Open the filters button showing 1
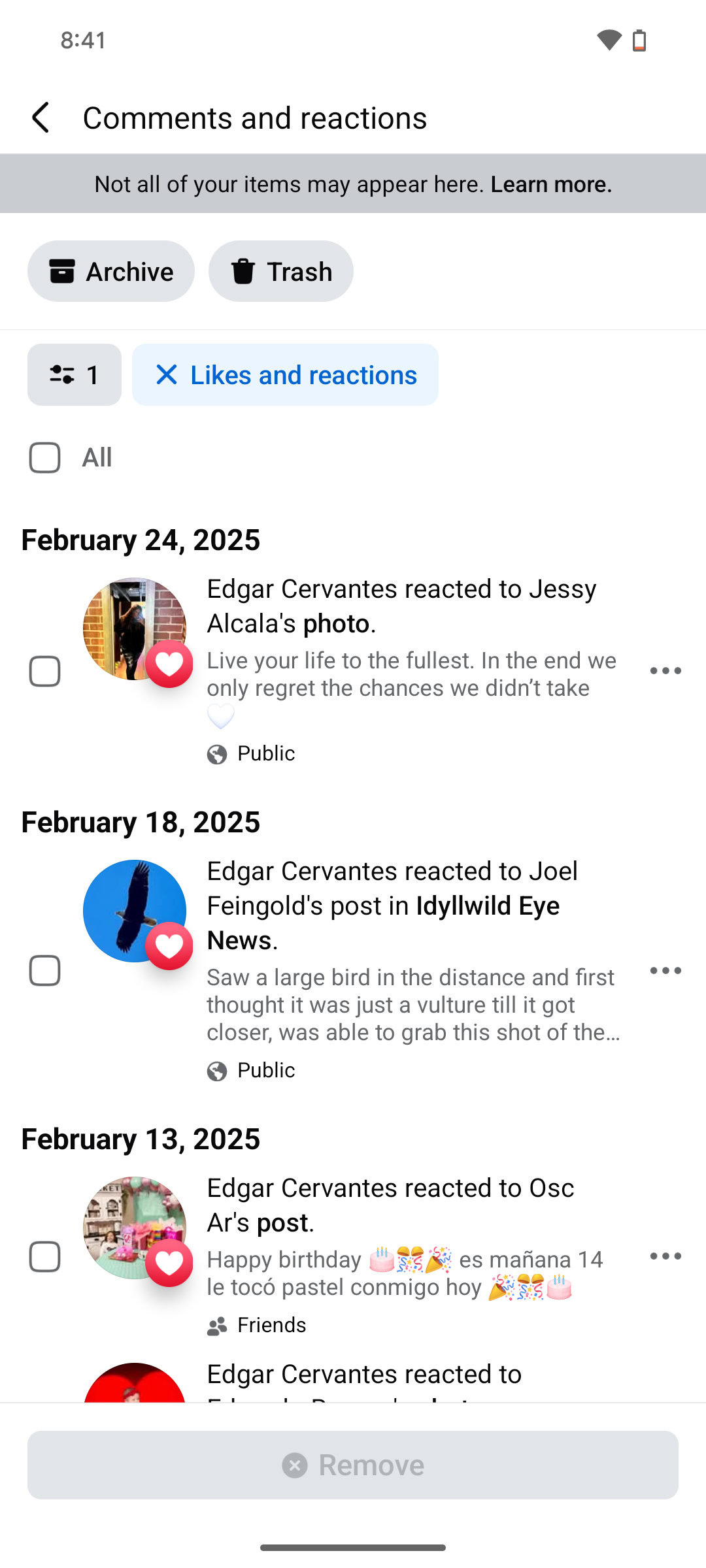Screen dimensions: 706x1568 75,375
